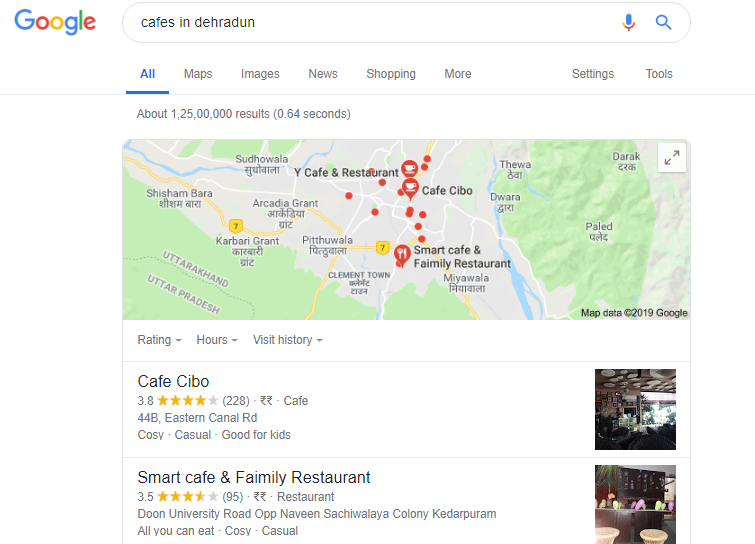755x544 pixels.
Task: Focus the search box with 'cafes in dehradun'
Action: tap(370, 22)
